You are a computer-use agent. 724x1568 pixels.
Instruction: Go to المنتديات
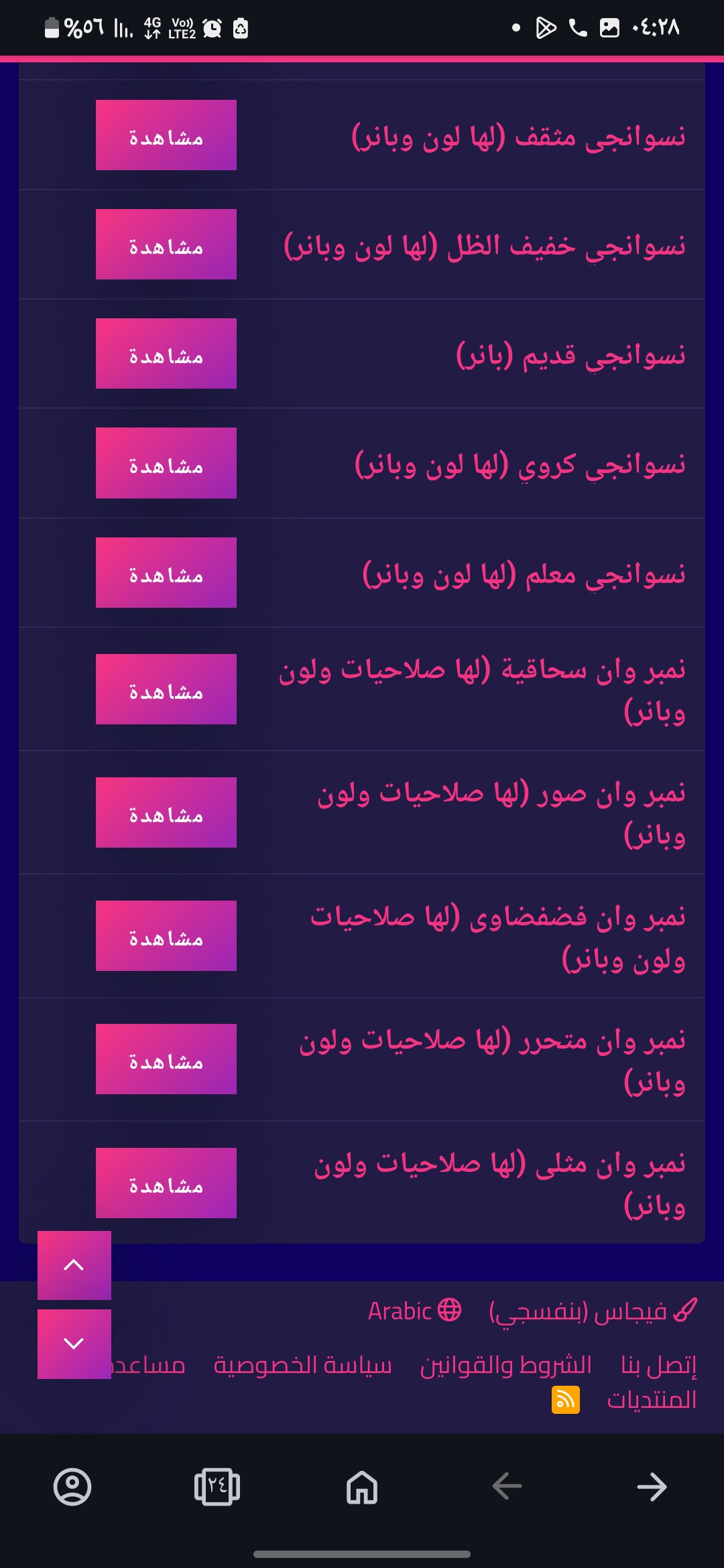pyautogui.click(x=652, y=1400)
